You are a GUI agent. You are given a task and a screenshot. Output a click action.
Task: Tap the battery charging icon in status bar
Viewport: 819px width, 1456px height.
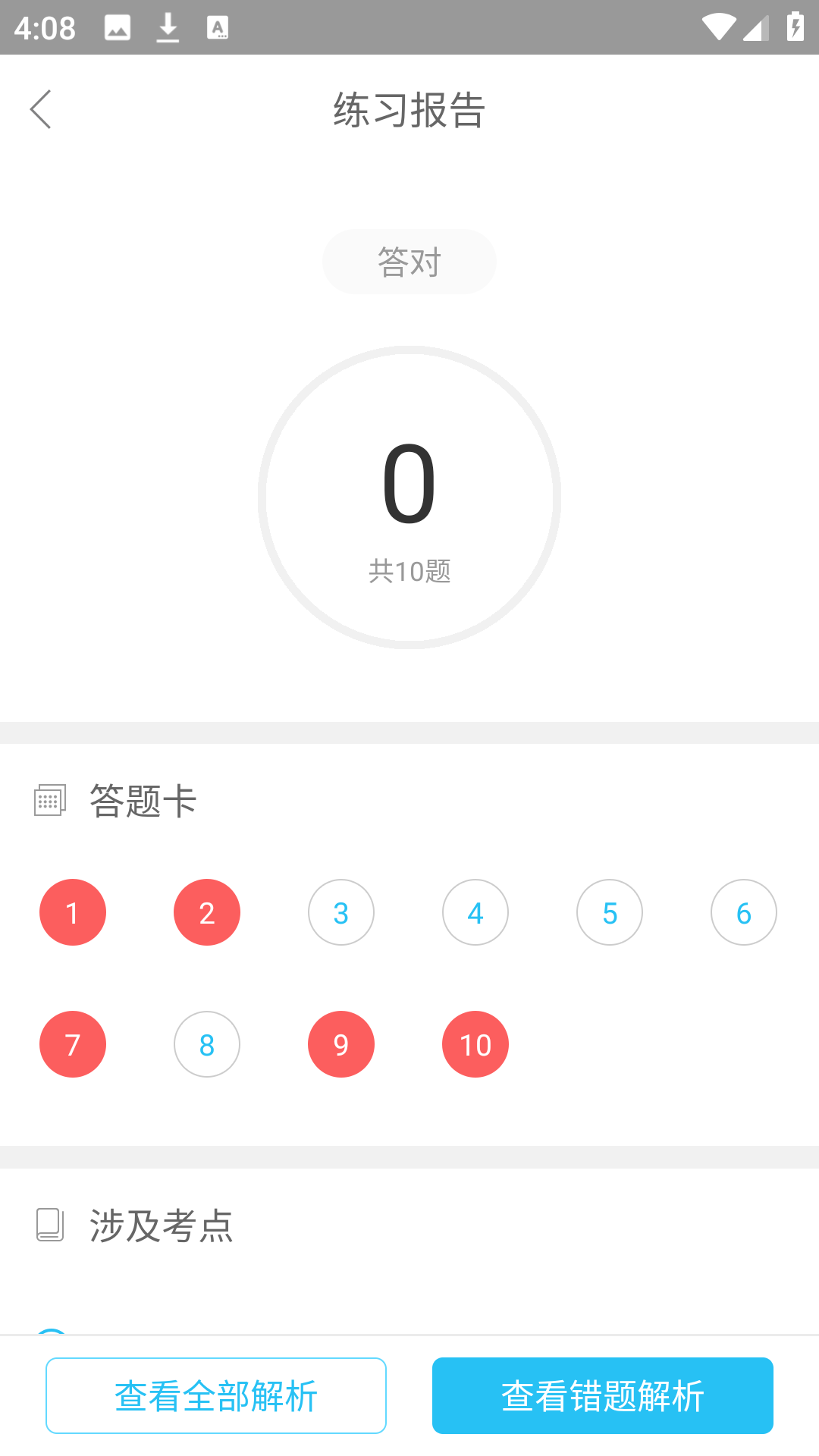pyautogui.click(x=795, y=27)
